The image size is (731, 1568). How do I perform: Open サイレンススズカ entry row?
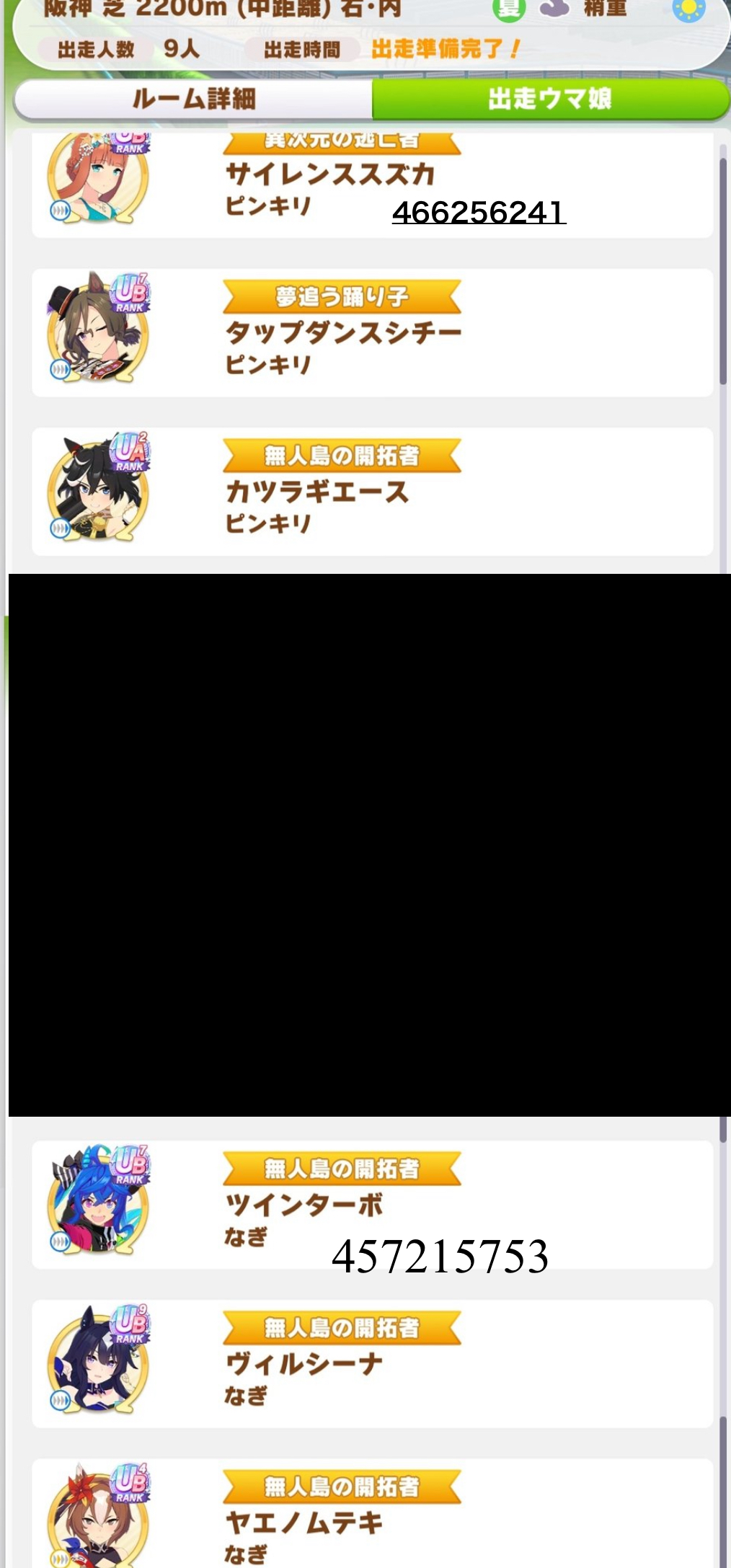click(373, 185)
